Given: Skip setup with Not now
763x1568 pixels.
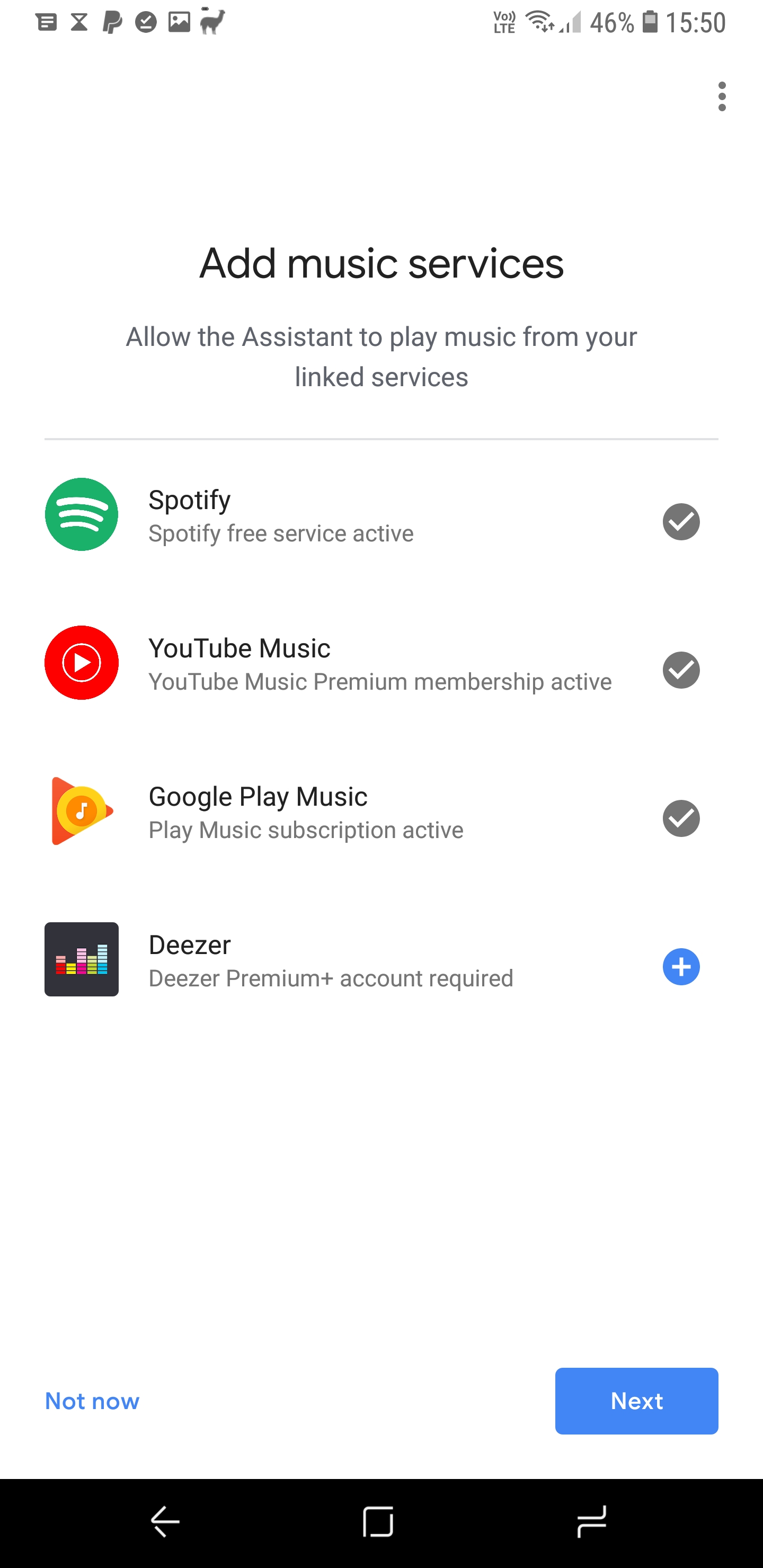Looking at the screenshot, I should [x=92, y=1401].
